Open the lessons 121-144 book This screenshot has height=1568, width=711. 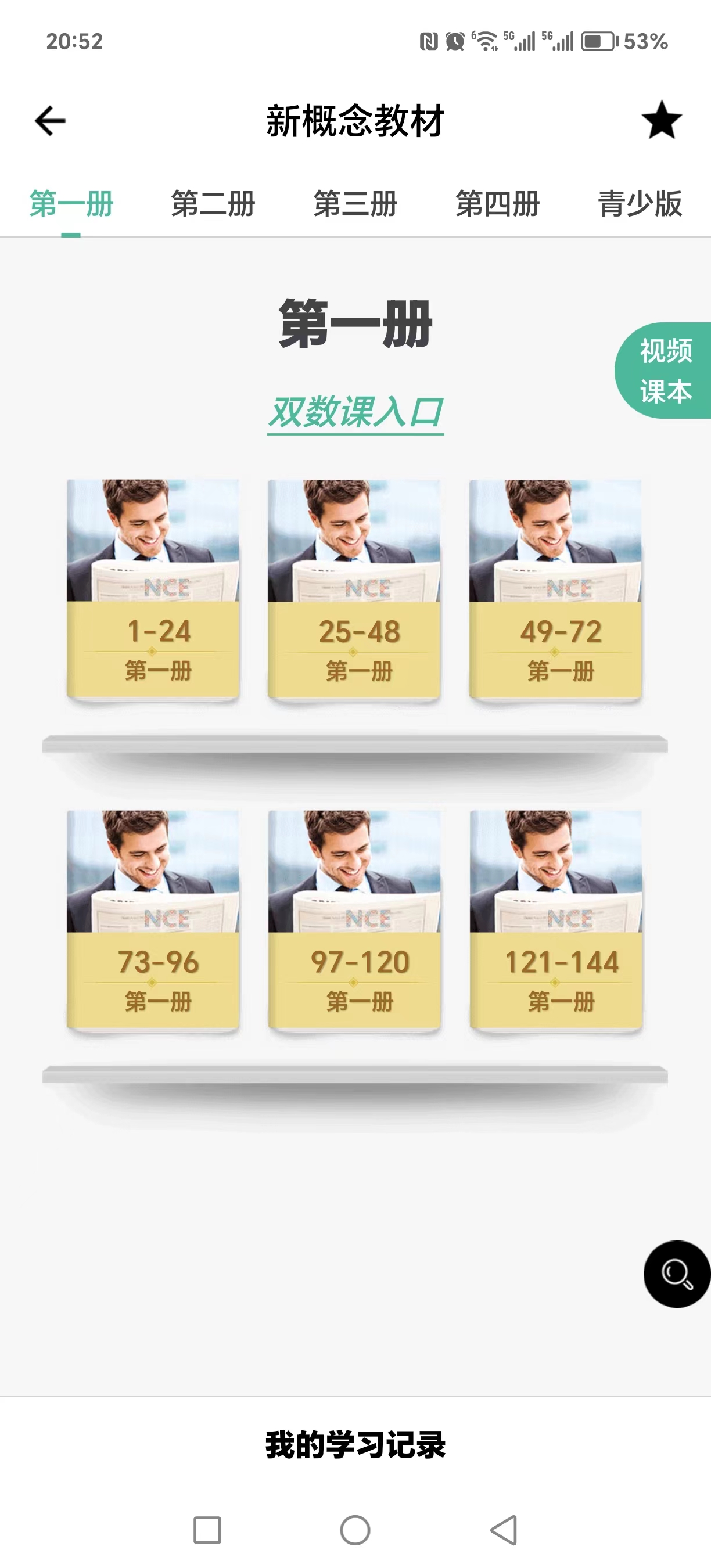click(x=556, y=919)
